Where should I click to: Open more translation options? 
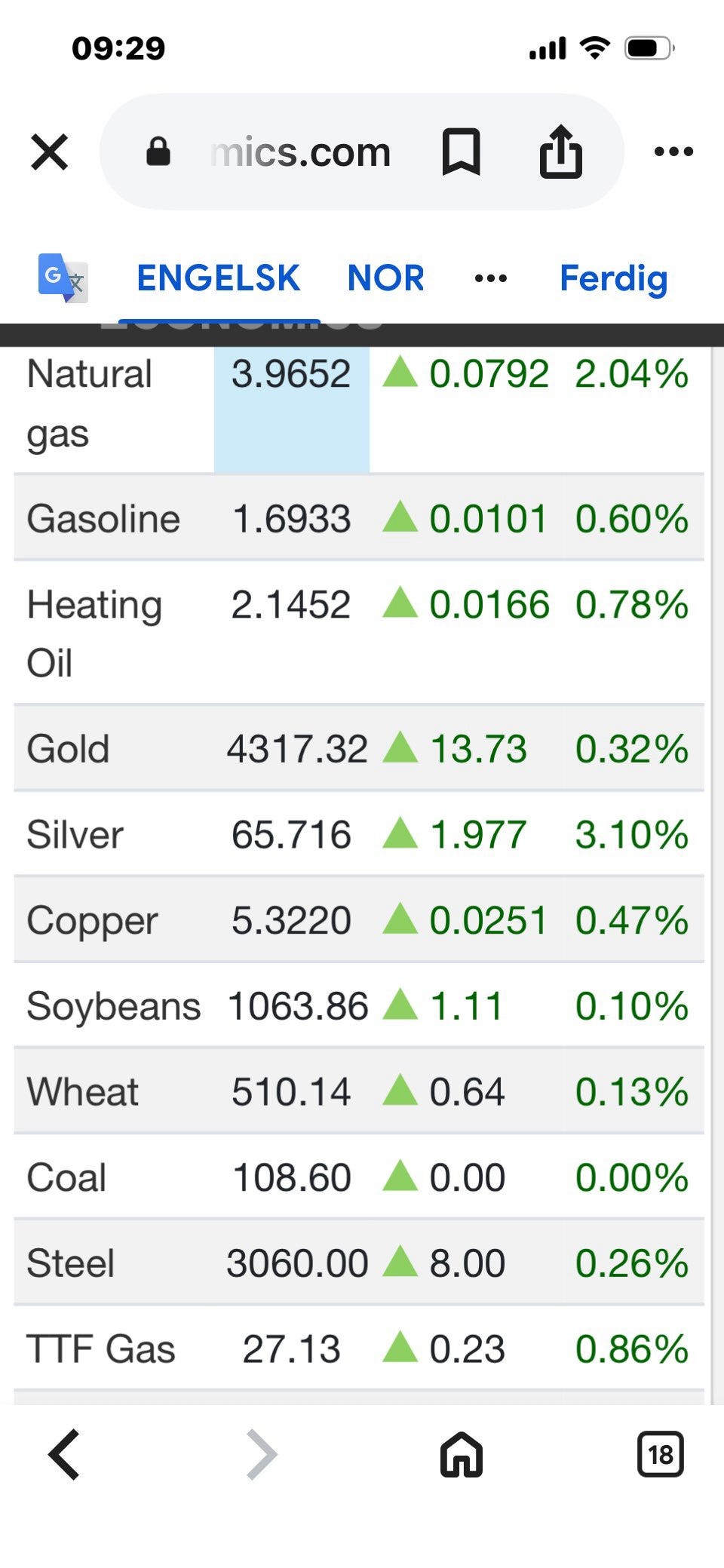point(491,279)
